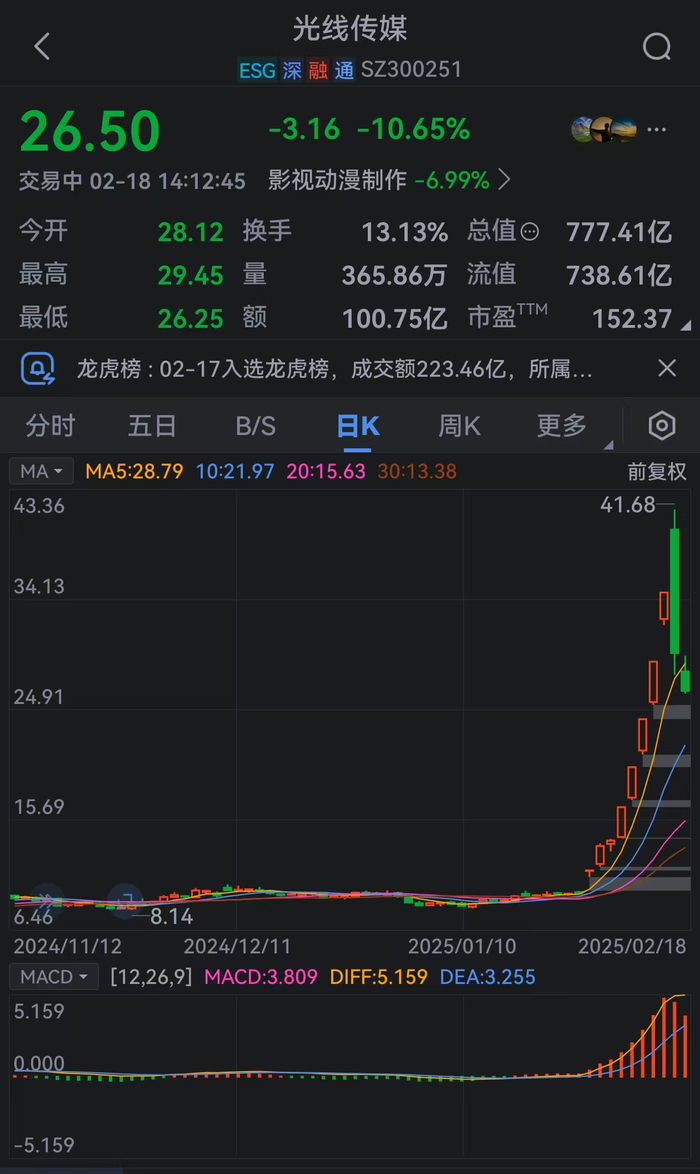This screenshot has height=1174, width=700.
Task: Switch to the 周K chart tab
Action: pos(459,426)
